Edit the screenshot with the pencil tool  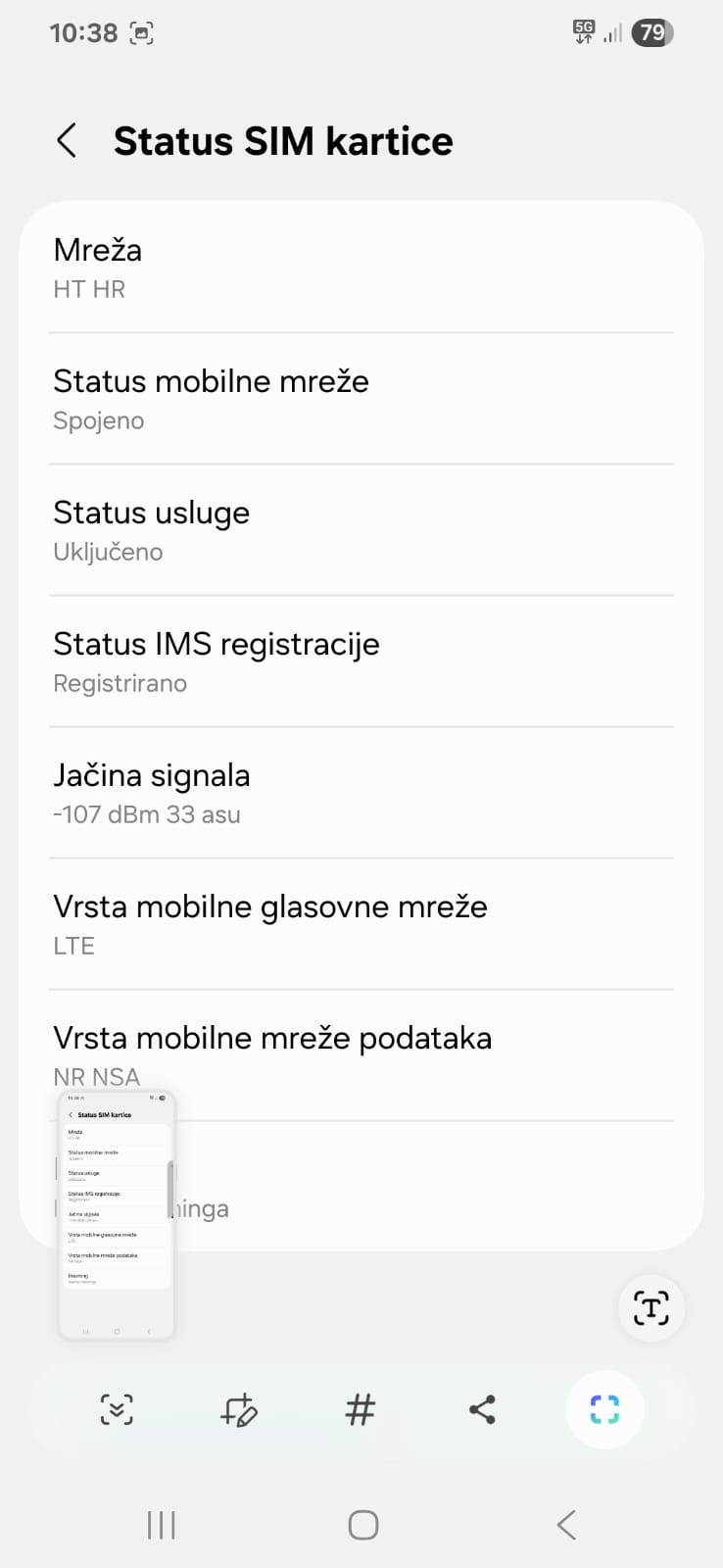coord(238,1409)
